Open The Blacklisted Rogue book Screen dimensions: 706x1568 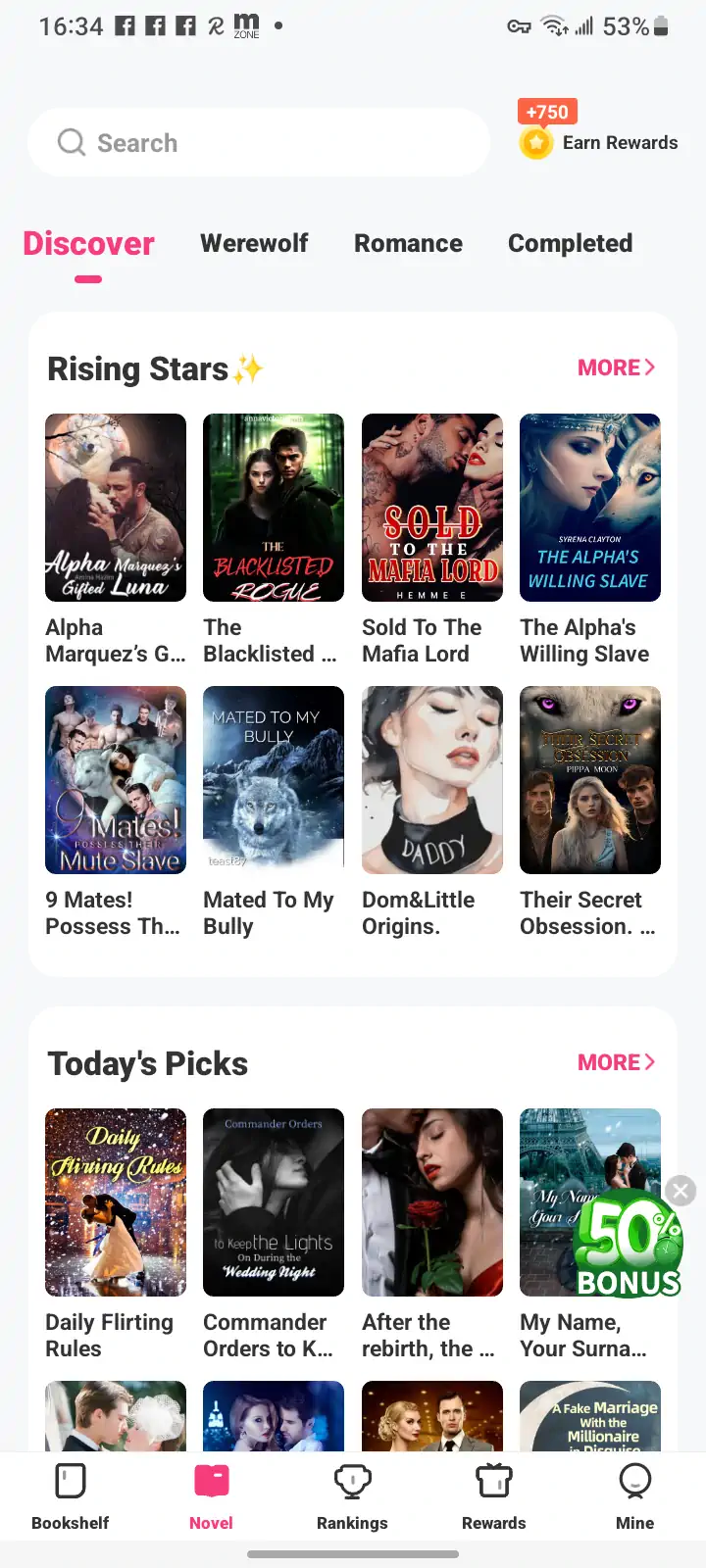click(274, 508)
